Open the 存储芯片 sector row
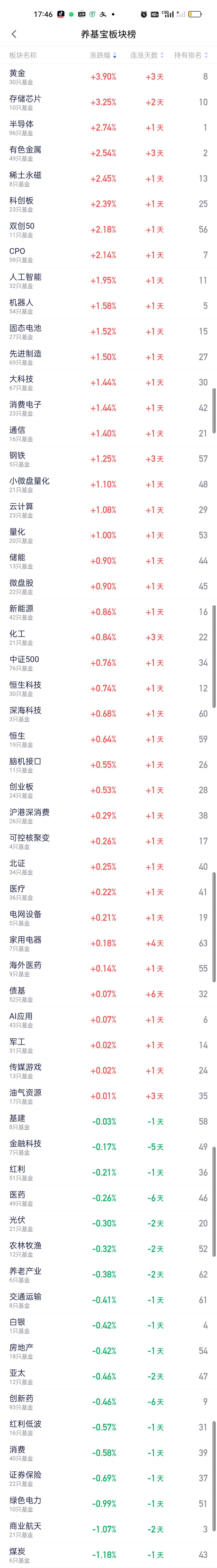217x1568 pixels. (108, 102)
